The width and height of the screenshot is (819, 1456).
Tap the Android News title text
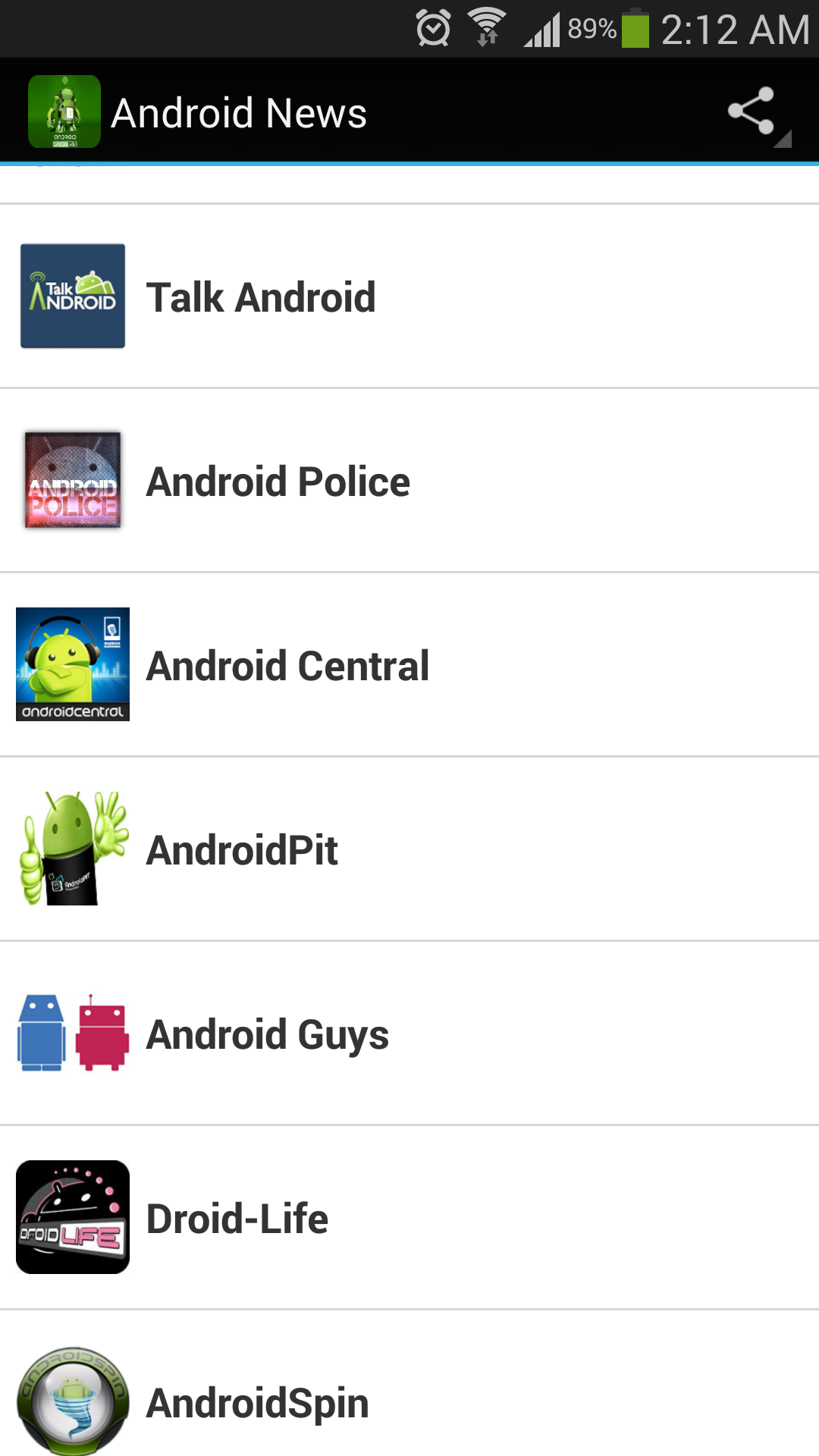click(239, 111)
